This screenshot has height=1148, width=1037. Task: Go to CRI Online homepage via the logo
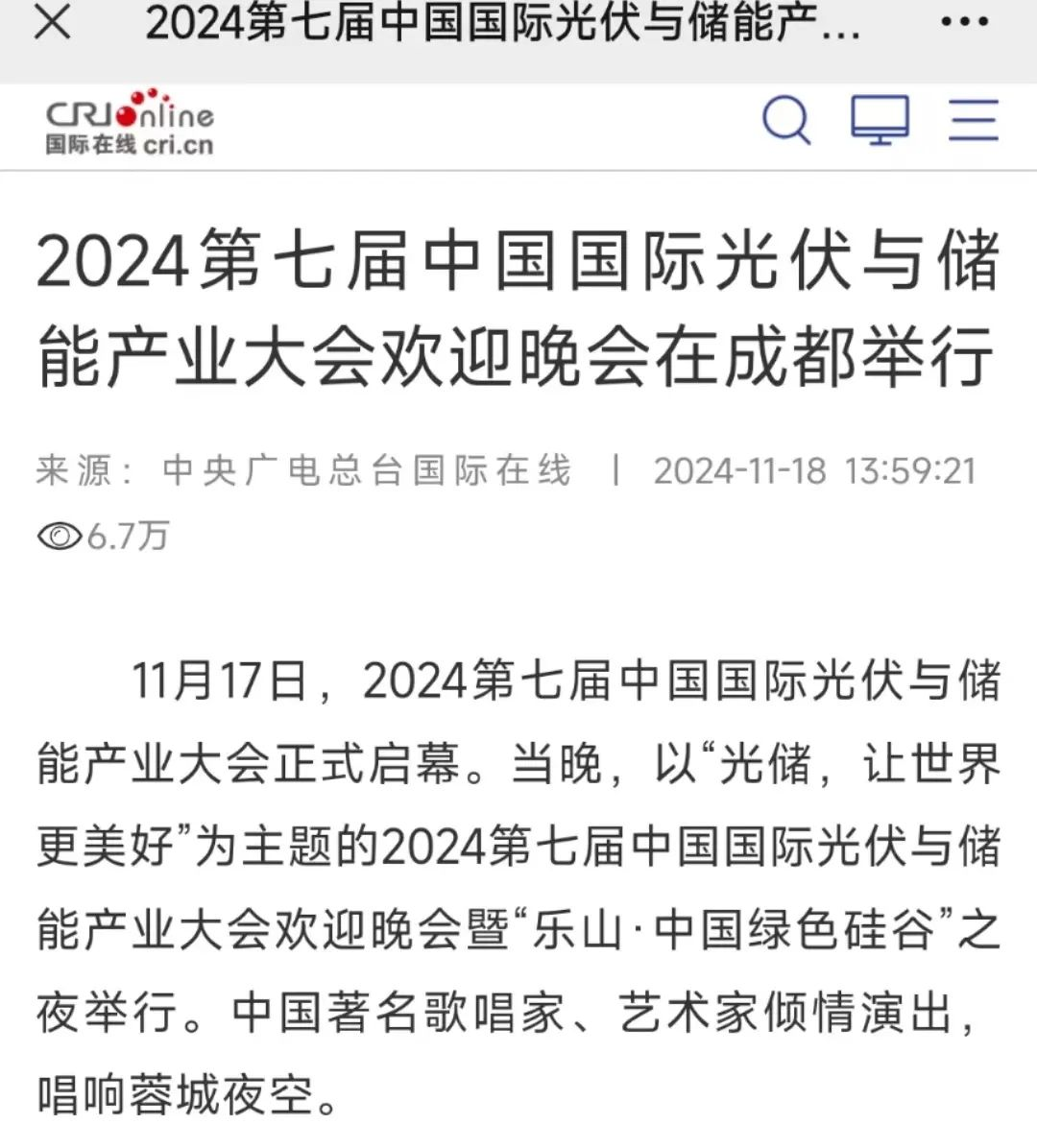pos(130,124)
